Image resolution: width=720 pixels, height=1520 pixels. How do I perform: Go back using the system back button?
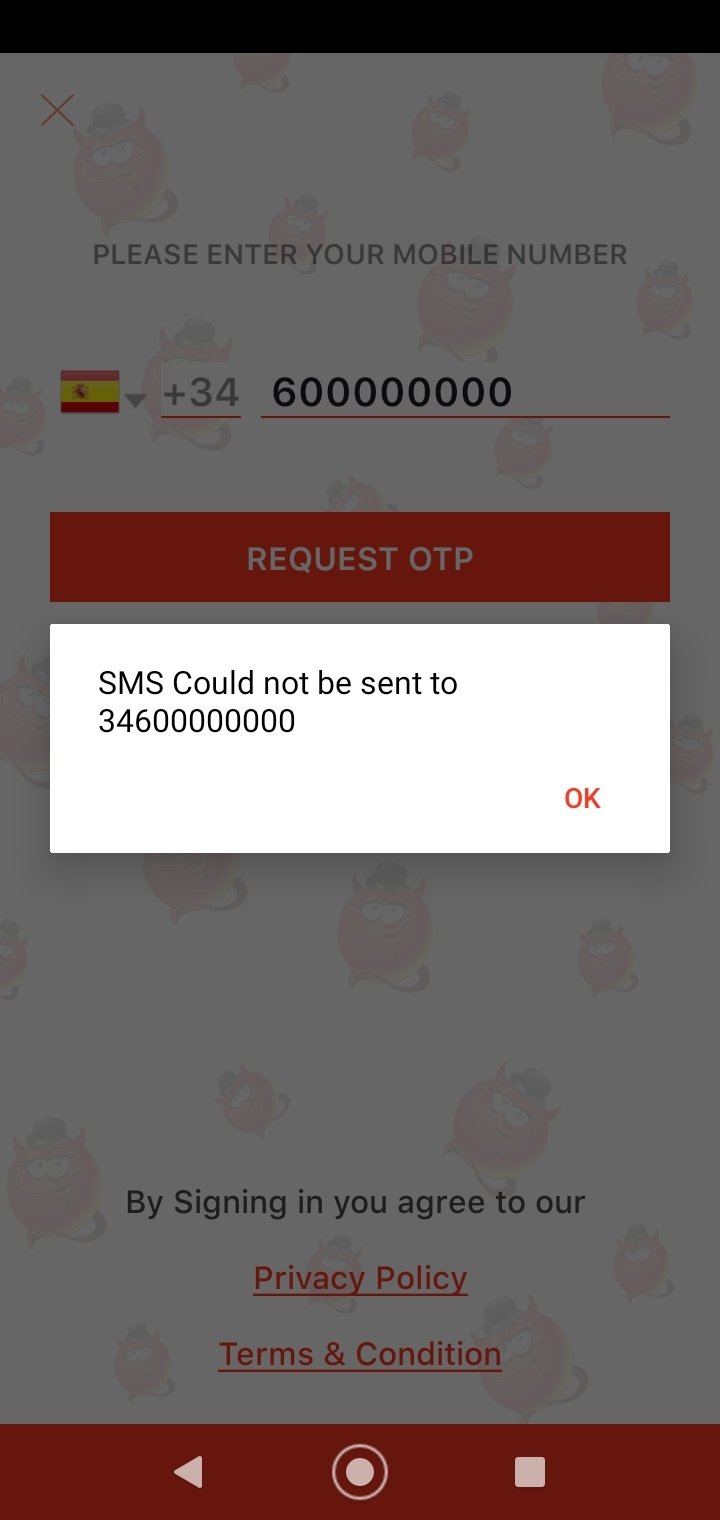pyautogui.click(x=188, y=1472)
